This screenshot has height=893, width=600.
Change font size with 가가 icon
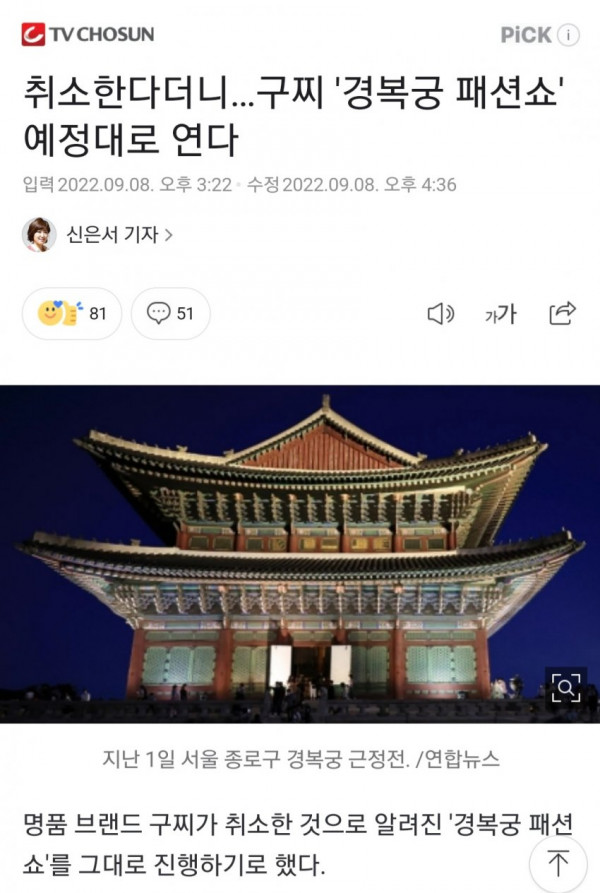click(x=501, y=314)
